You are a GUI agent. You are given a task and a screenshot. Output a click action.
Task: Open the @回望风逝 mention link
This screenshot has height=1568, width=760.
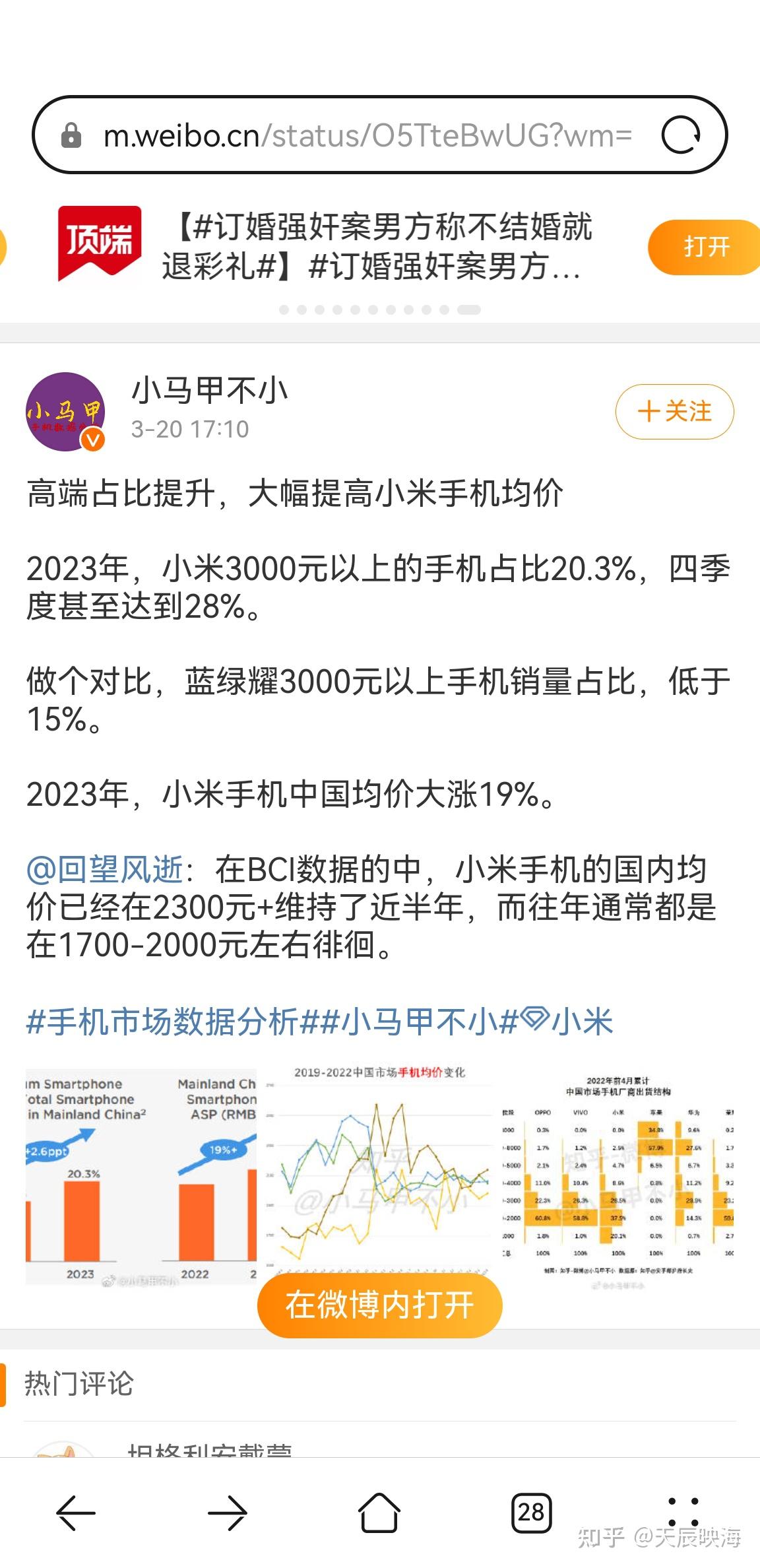point(106,869)
